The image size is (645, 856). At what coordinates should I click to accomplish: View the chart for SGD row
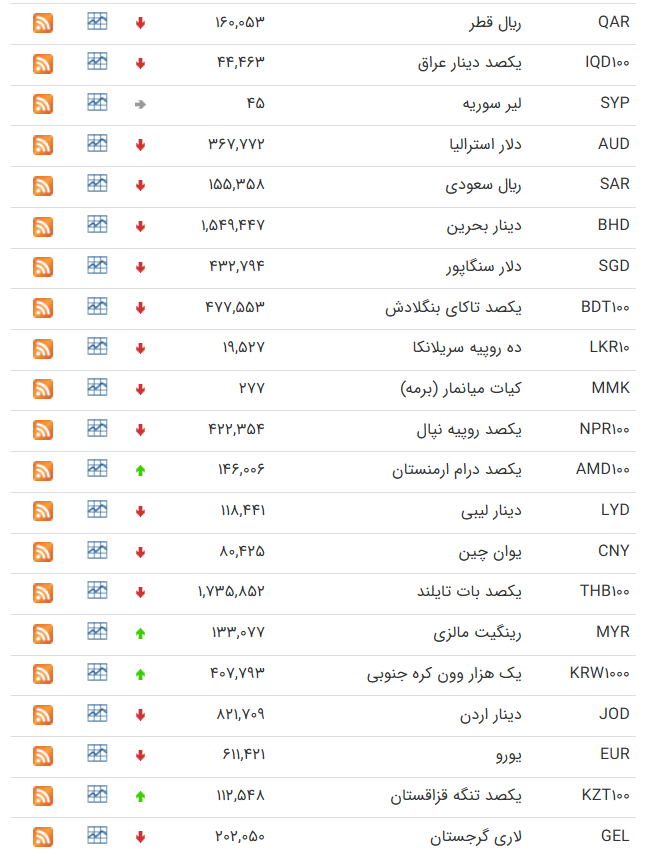tap(97, 265)
